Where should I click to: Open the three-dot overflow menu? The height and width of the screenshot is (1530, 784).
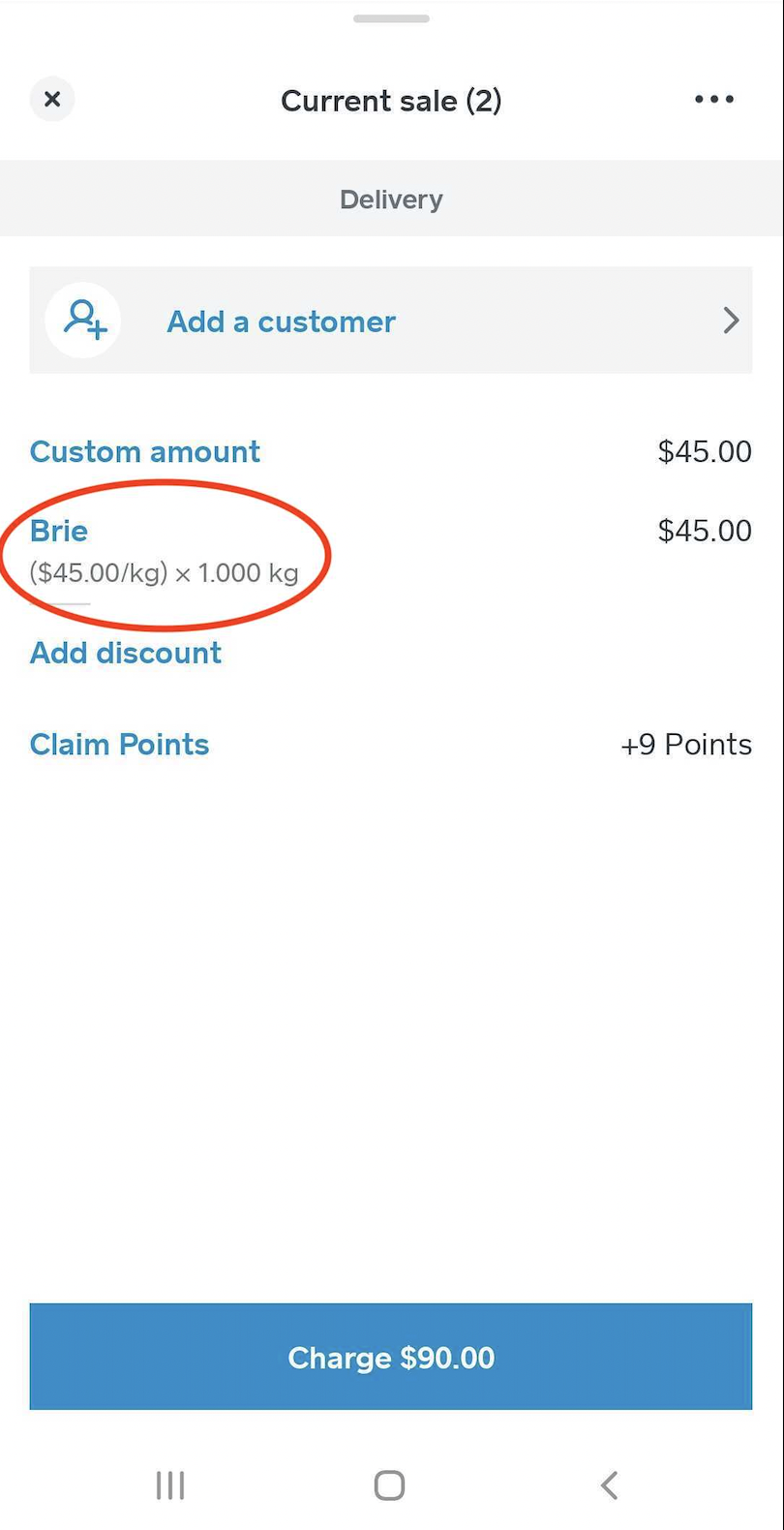pos(713,99)
